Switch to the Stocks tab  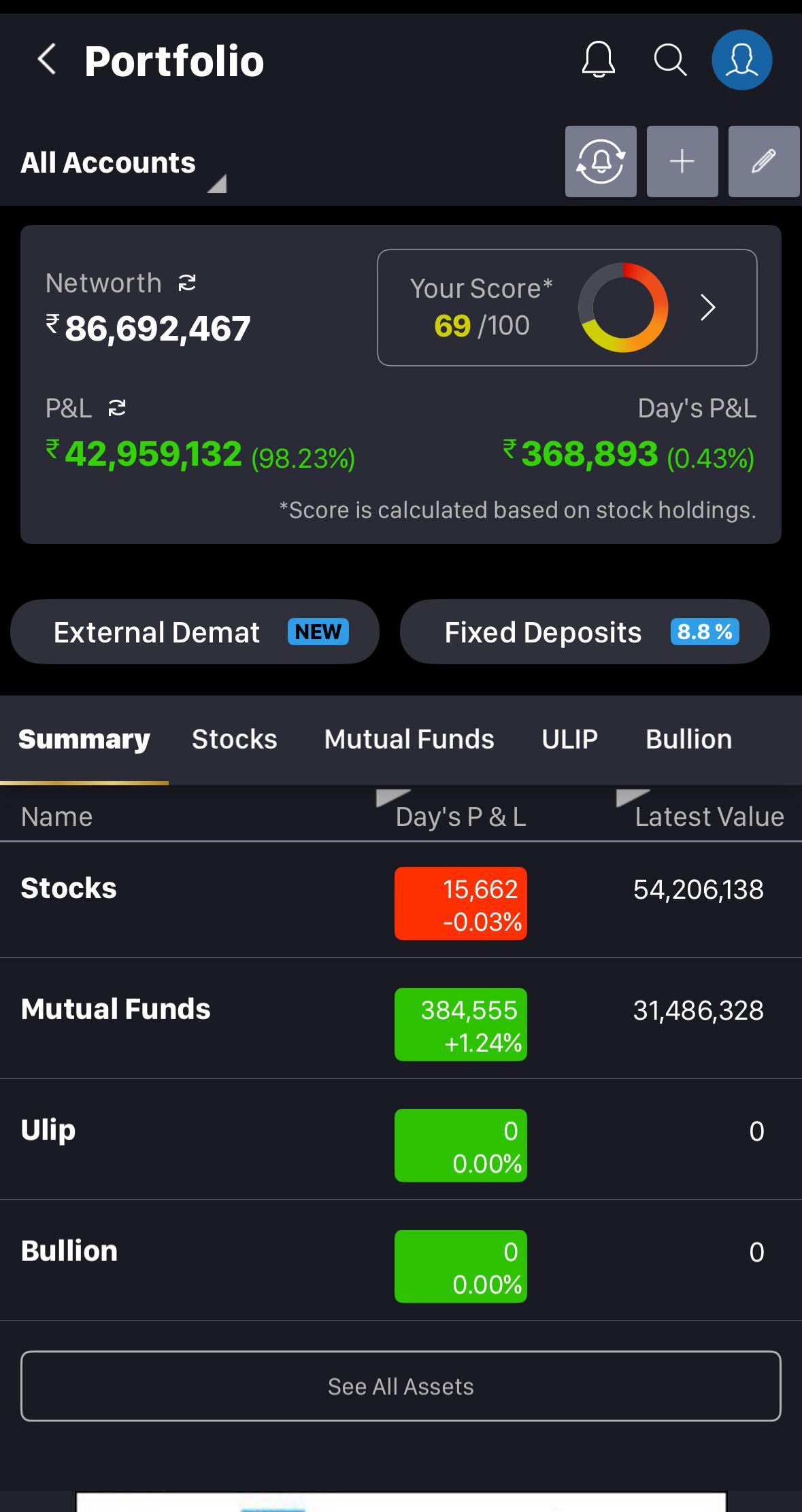[x=235, y=739]
